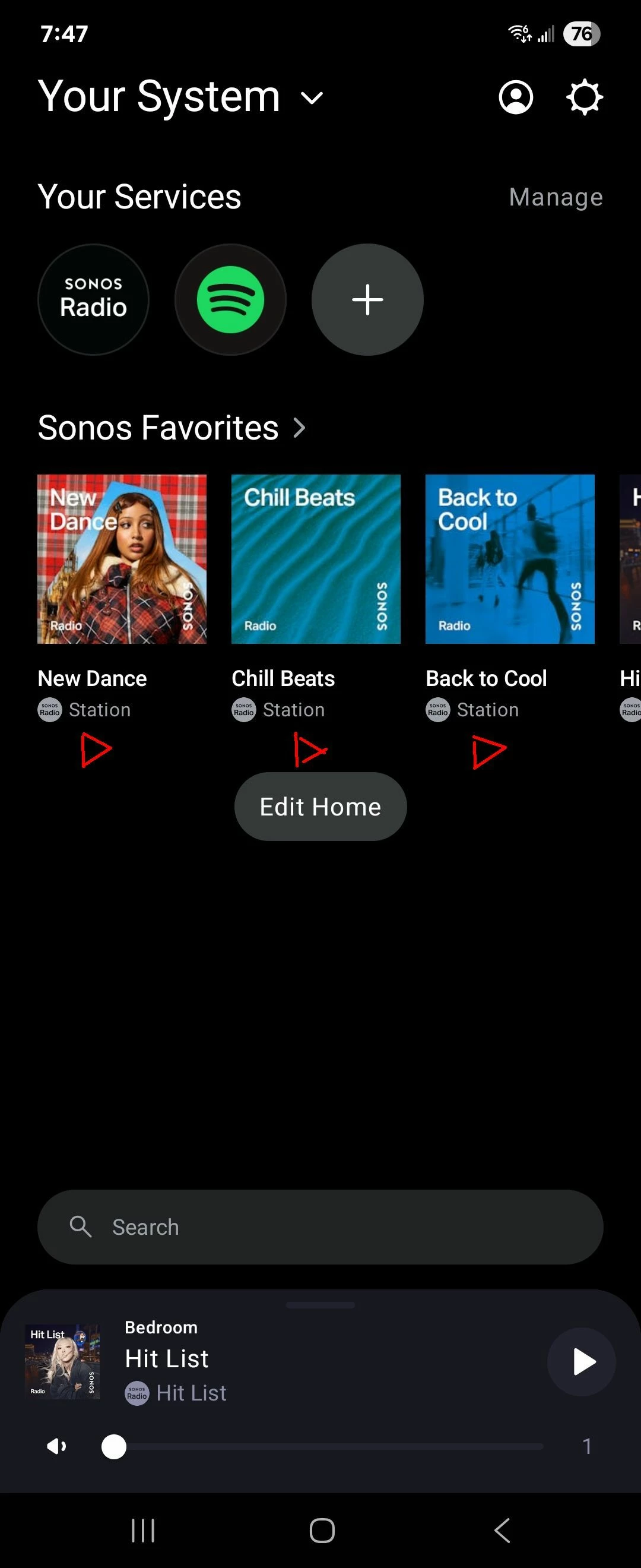The width and height of the screenshot is (641, 1568).
Task: Add a new music service
Action: point(367,299)
